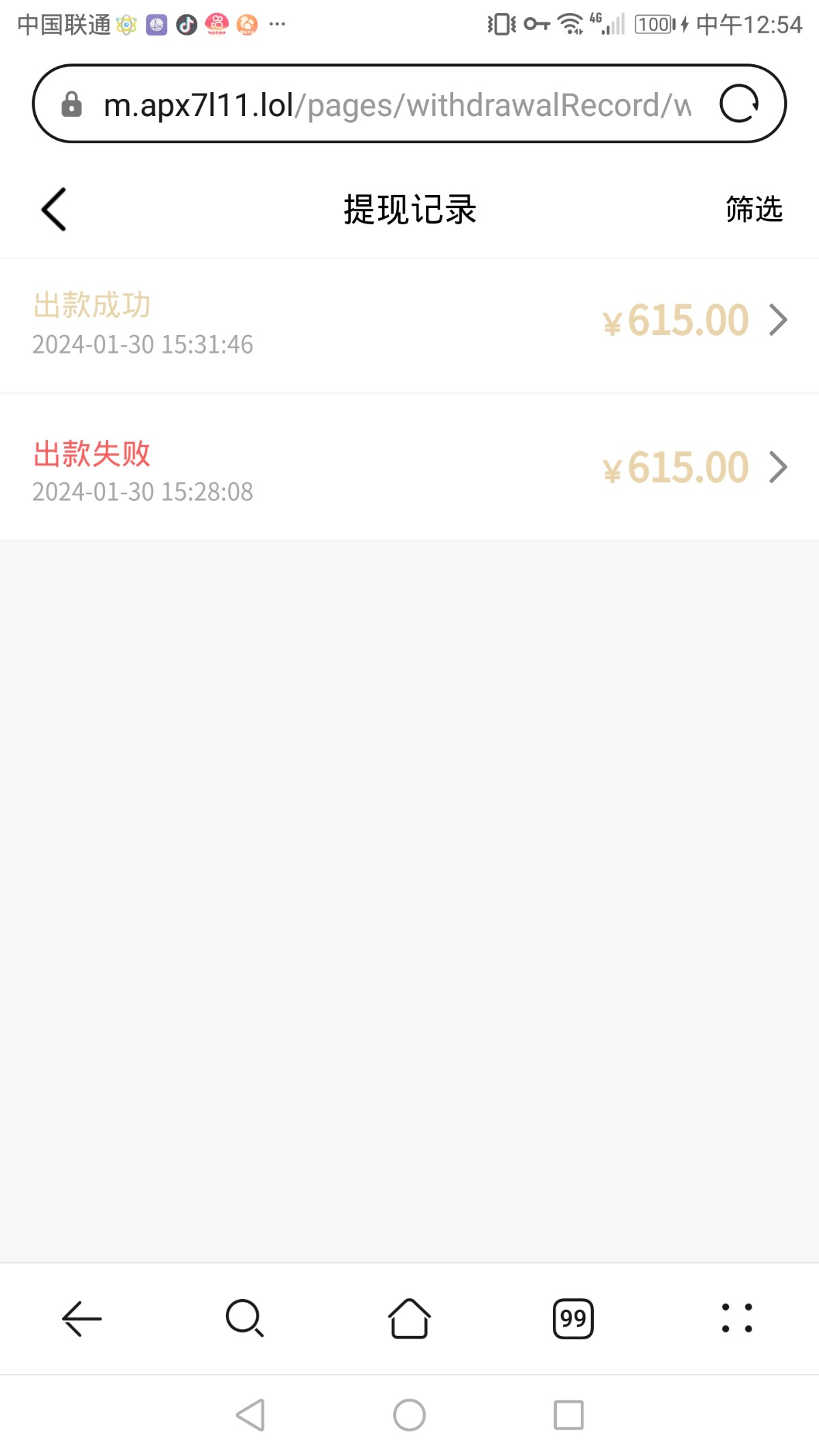Image resolution: width=819 pixels, height=1456 pixels.
Task: Open the 99 tabs switcher
Action: click(573, 1318)
